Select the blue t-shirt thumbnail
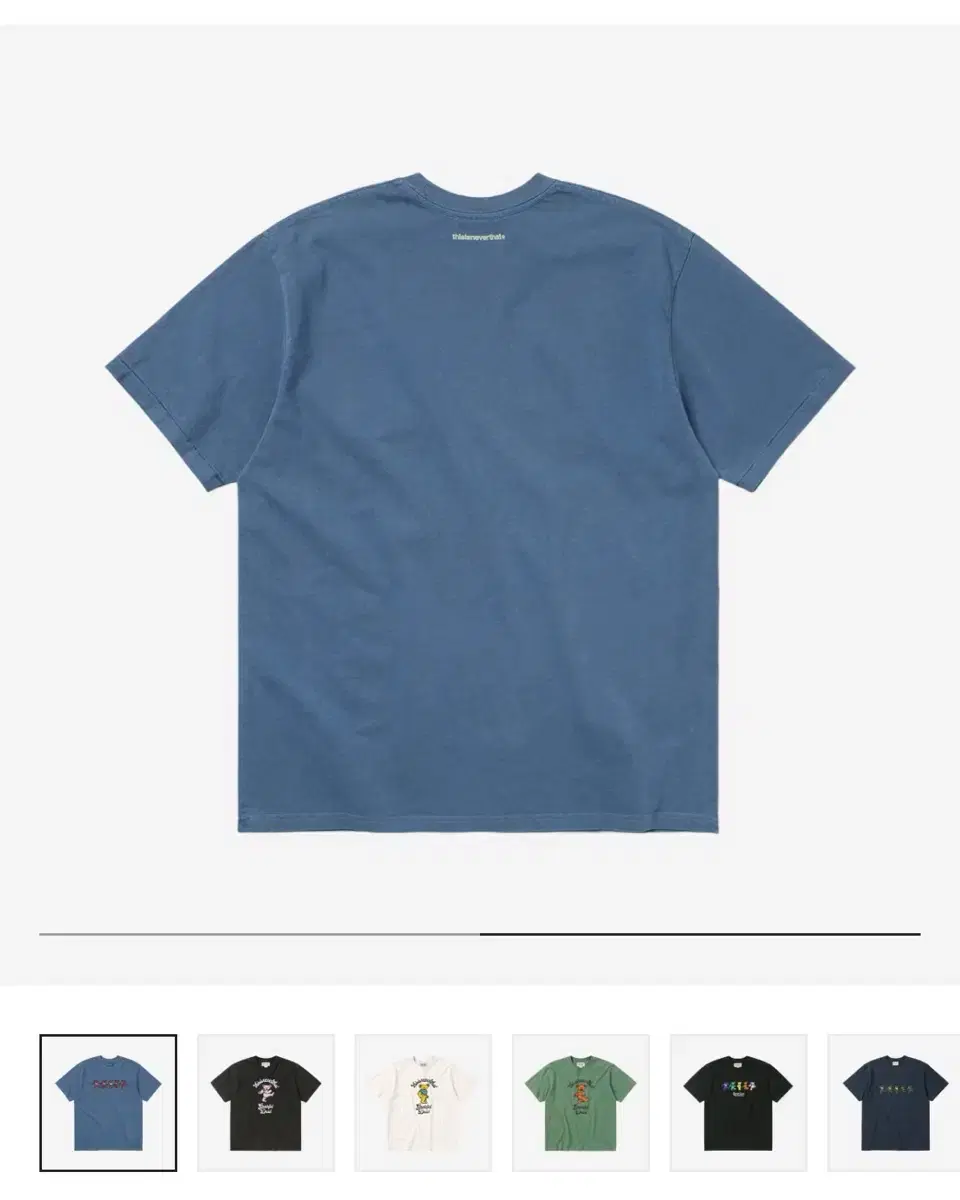The height and width of the screenshot is (1200, 960). click(x=108, y=1102)
